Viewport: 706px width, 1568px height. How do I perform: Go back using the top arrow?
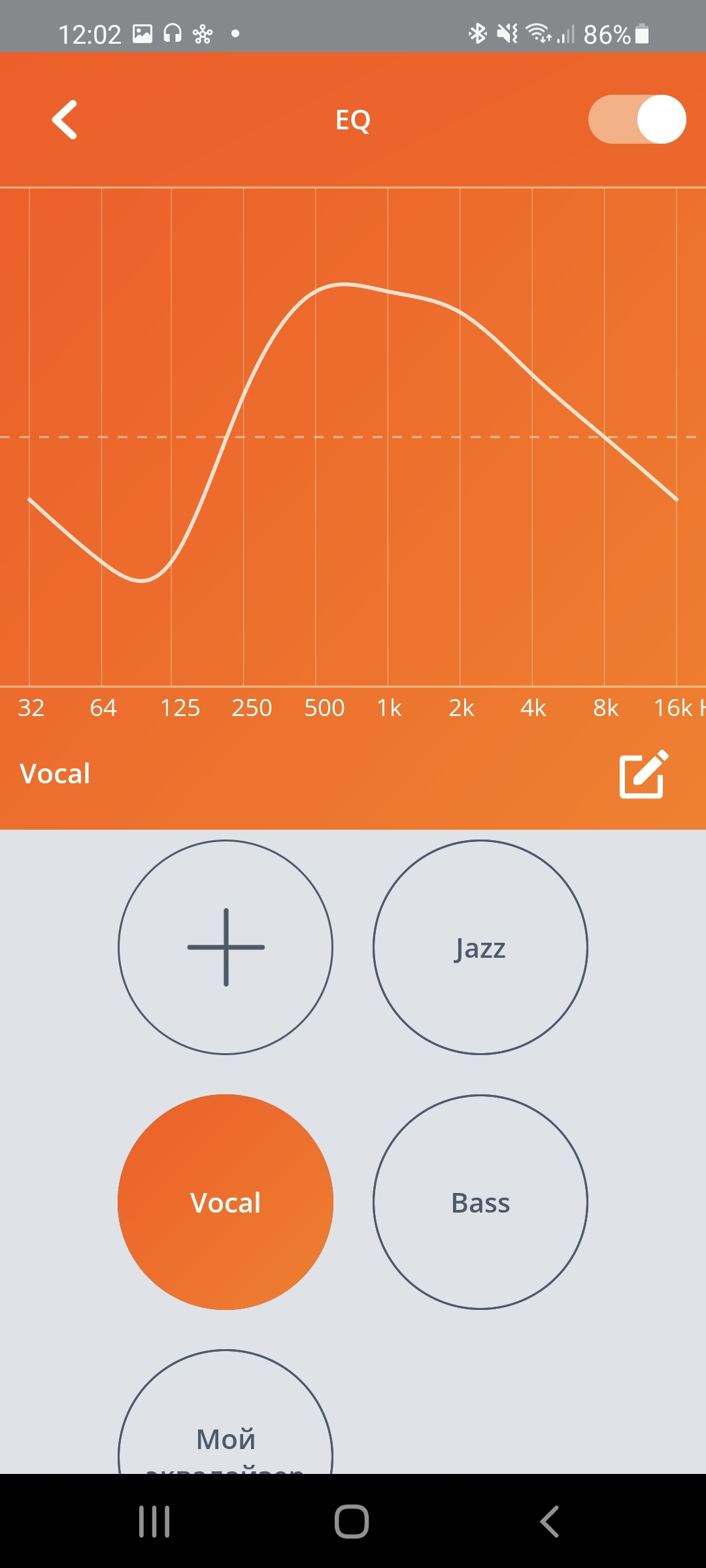[x=65, y=120]
